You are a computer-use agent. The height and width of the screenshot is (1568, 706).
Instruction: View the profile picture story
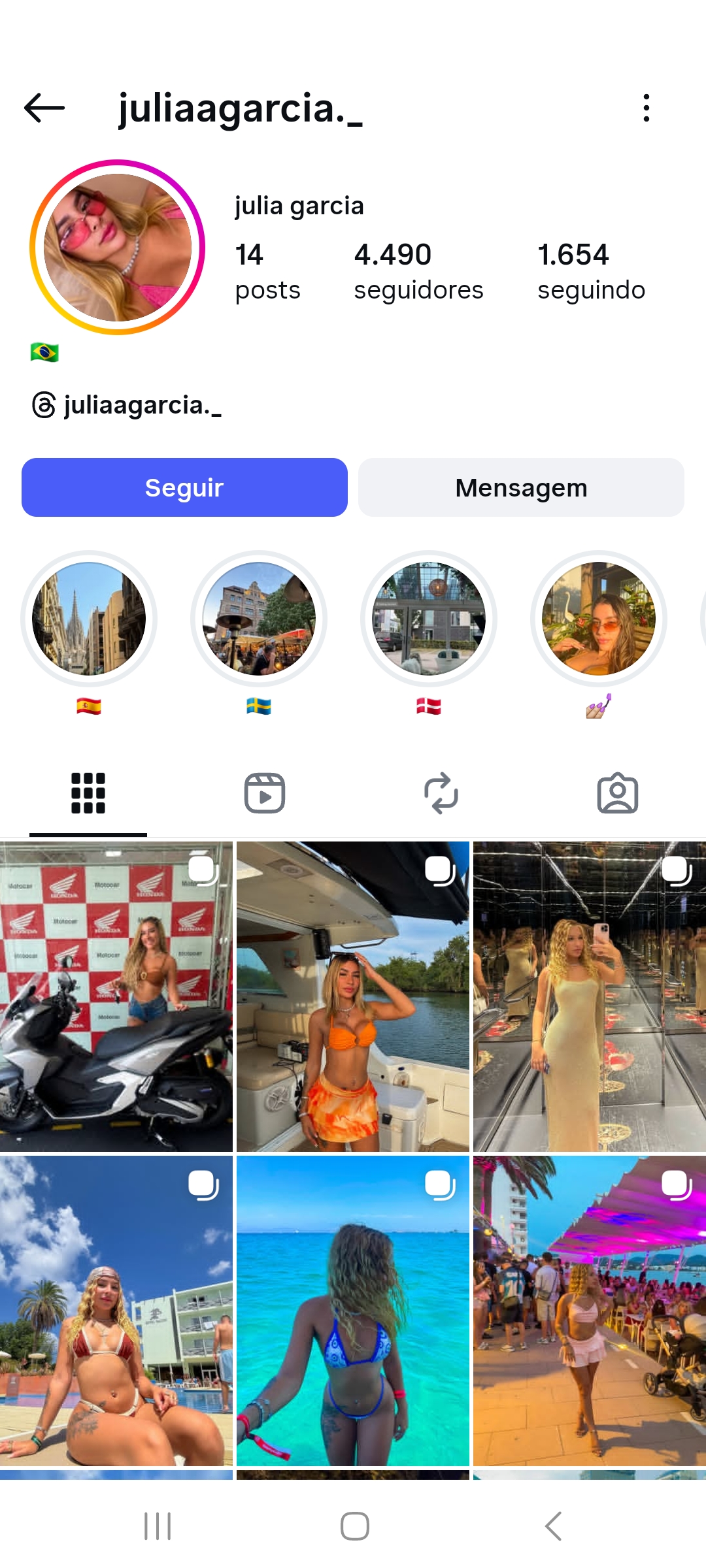(x=118, y=248)
